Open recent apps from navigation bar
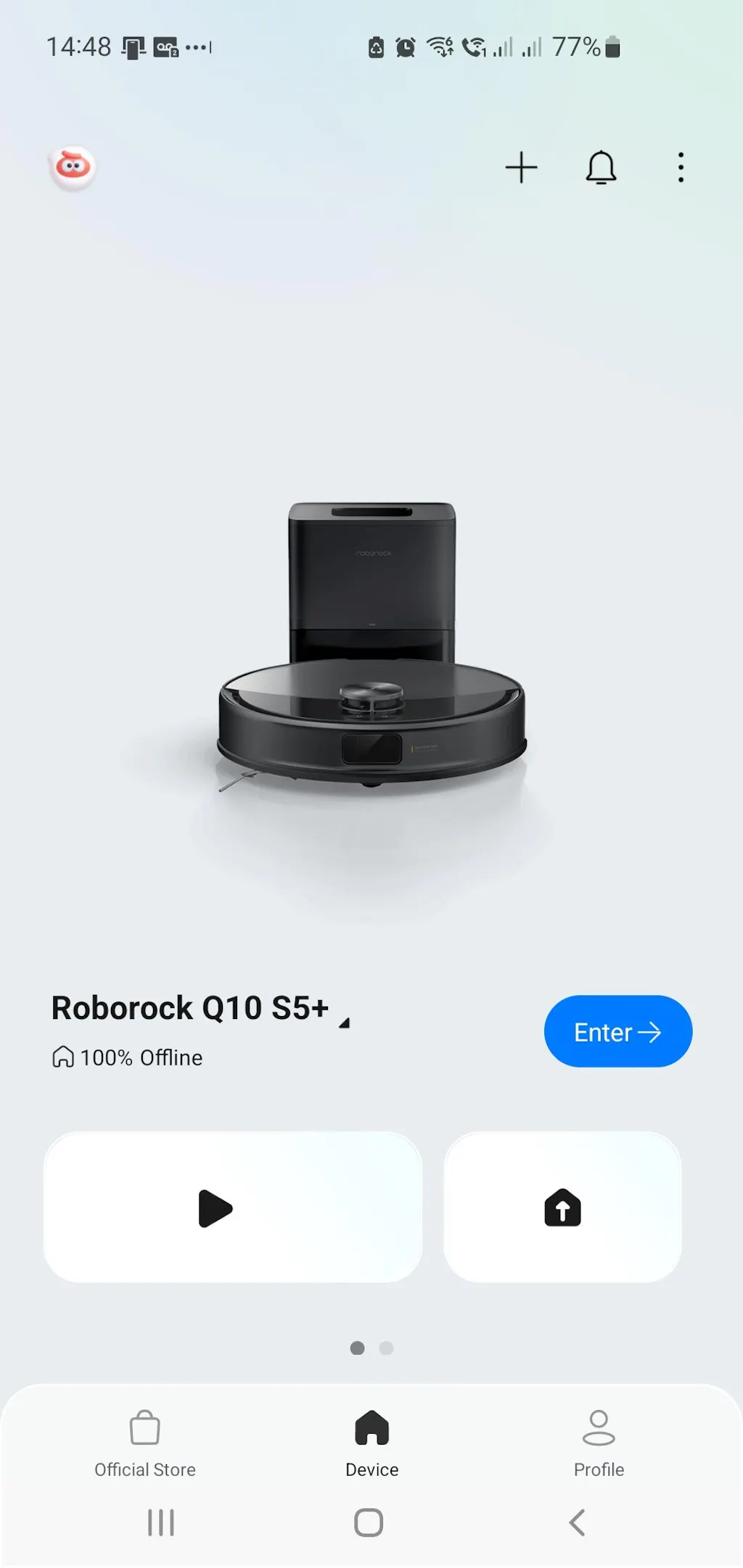The width and height of the screenshot is (743, 1568). 160,1522
